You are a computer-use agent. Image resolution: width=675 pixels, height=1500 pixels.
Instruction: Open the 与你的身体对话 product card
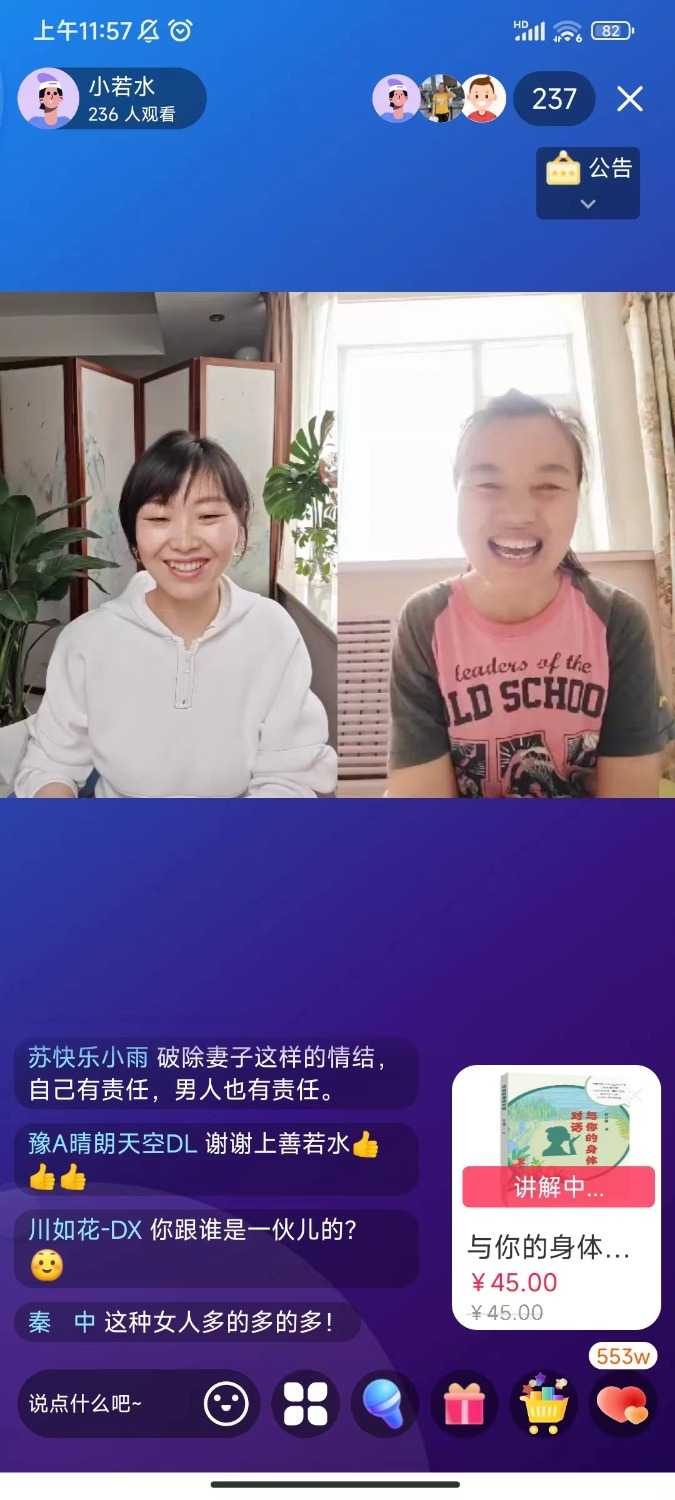[x=556, y=1196]
